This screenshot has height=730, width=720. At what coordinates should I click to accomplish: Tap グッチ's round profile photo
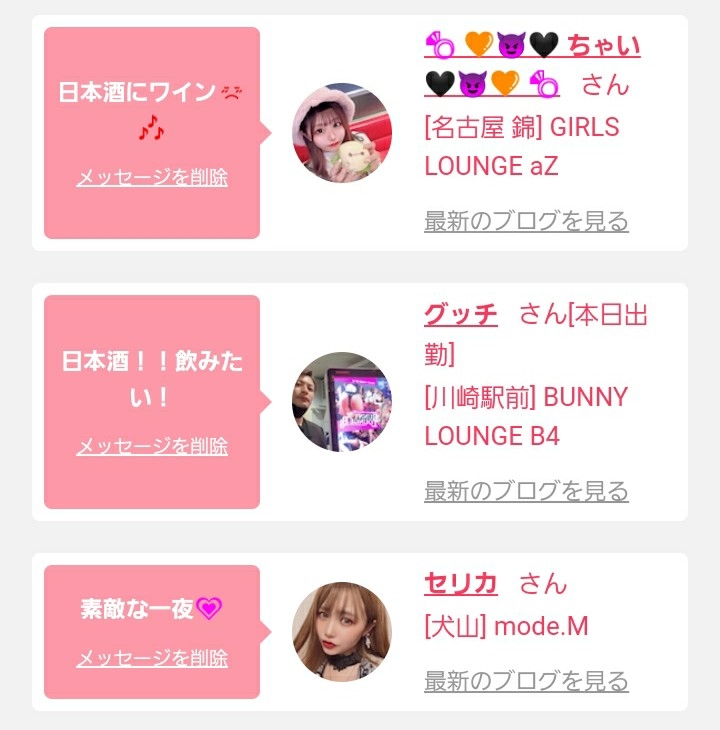342,402
